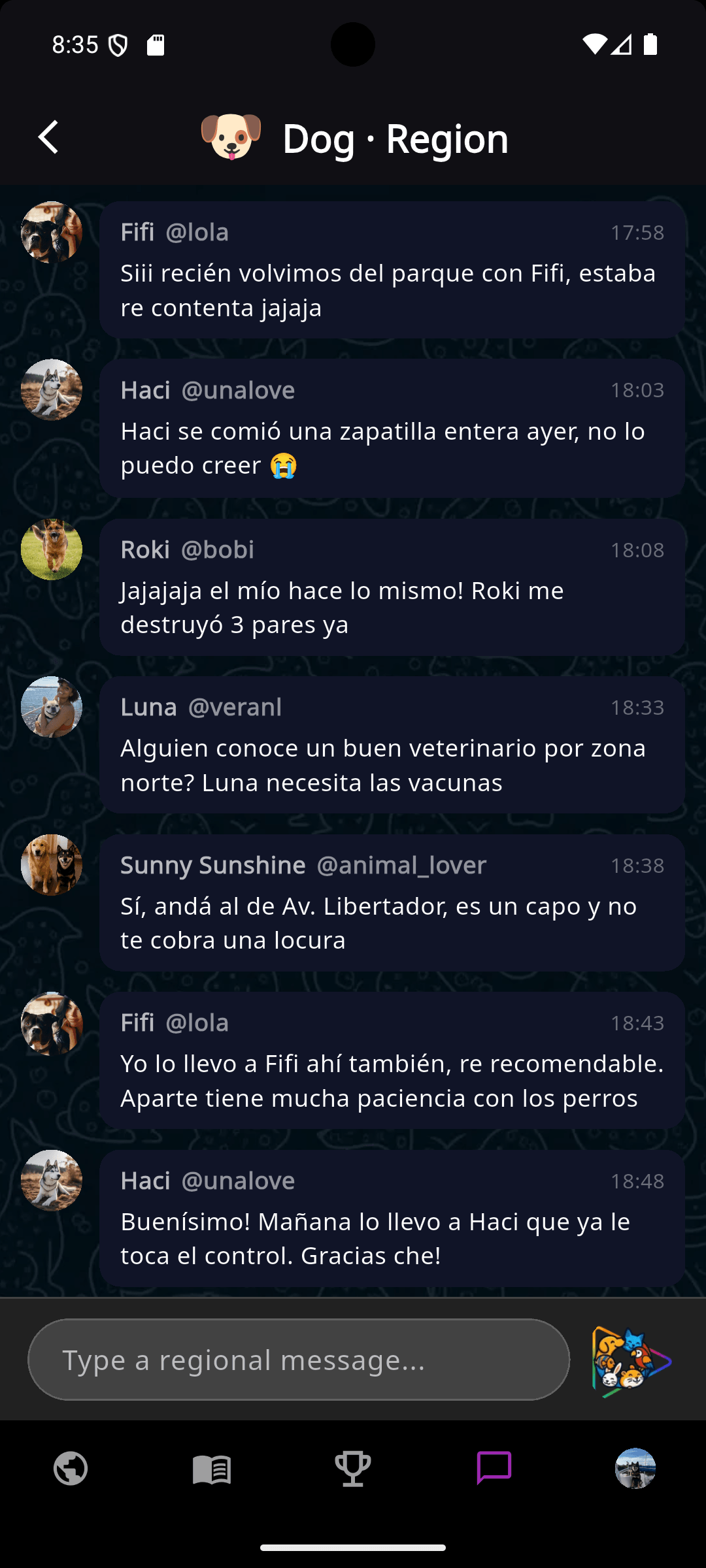706x1568 pixels.
Task: Open @animal_lover's profile link
Action: pyautogui.click(x=401, y=864)
